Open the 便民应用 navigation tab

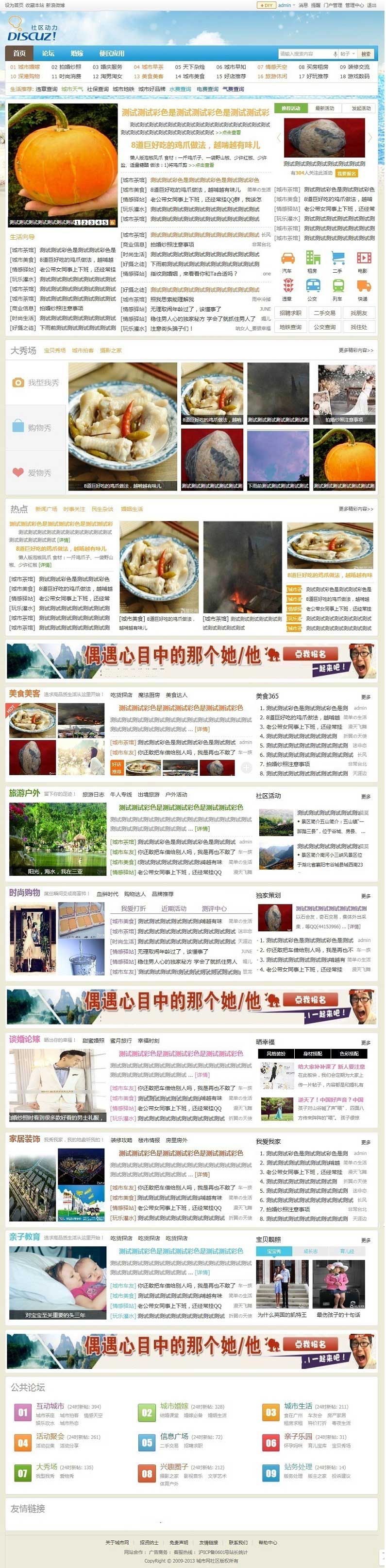112,53
